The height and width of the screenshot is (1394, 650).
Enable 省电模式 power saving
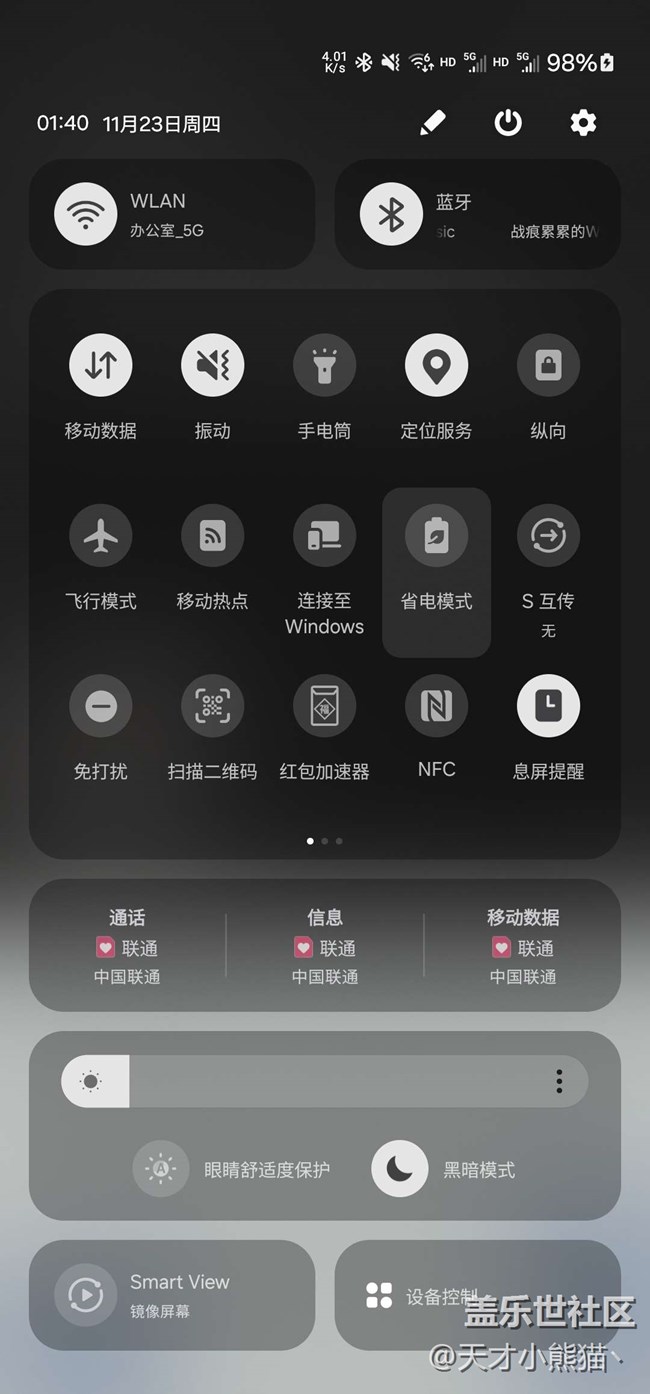point(437,536)
